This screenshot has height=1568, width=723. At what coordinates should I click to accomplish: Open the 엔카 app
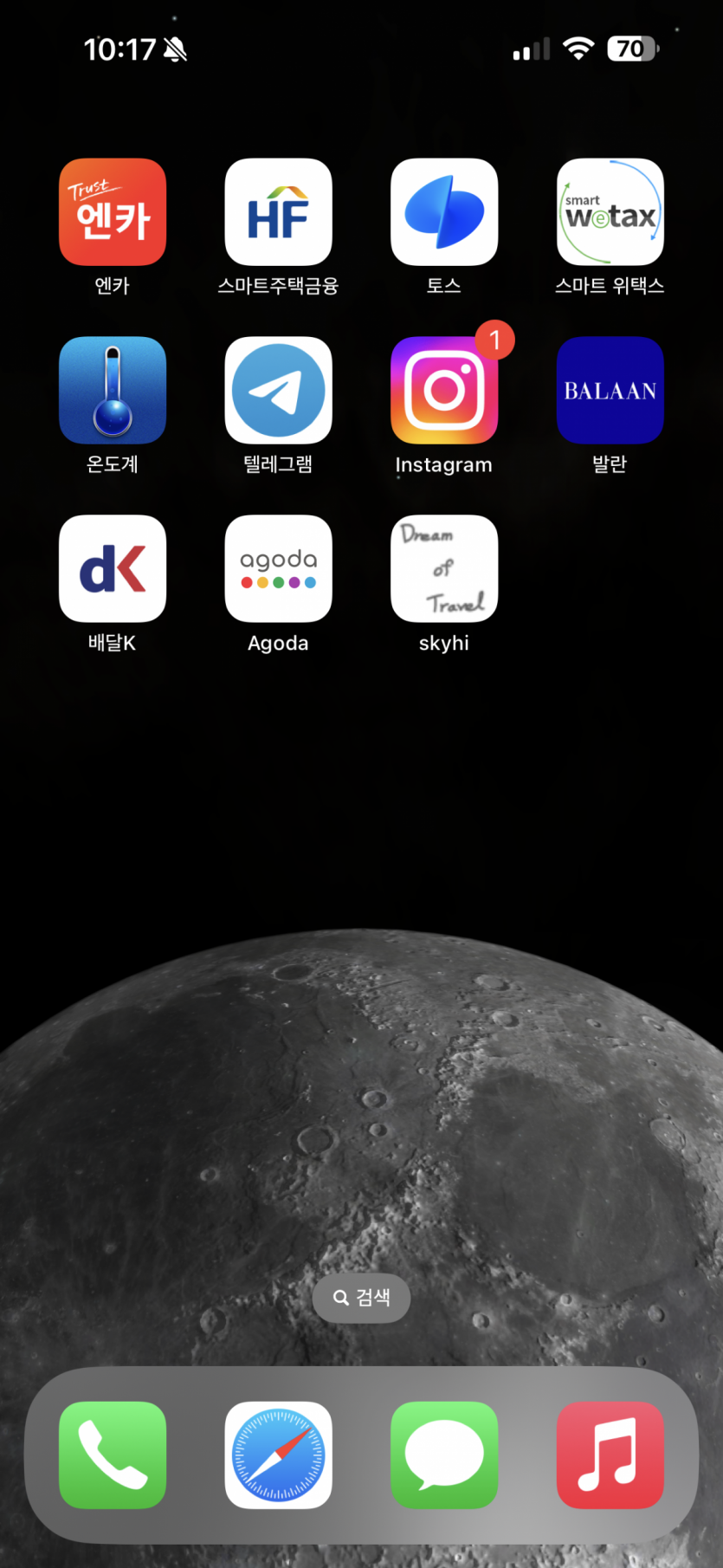[x=113, y=212]
